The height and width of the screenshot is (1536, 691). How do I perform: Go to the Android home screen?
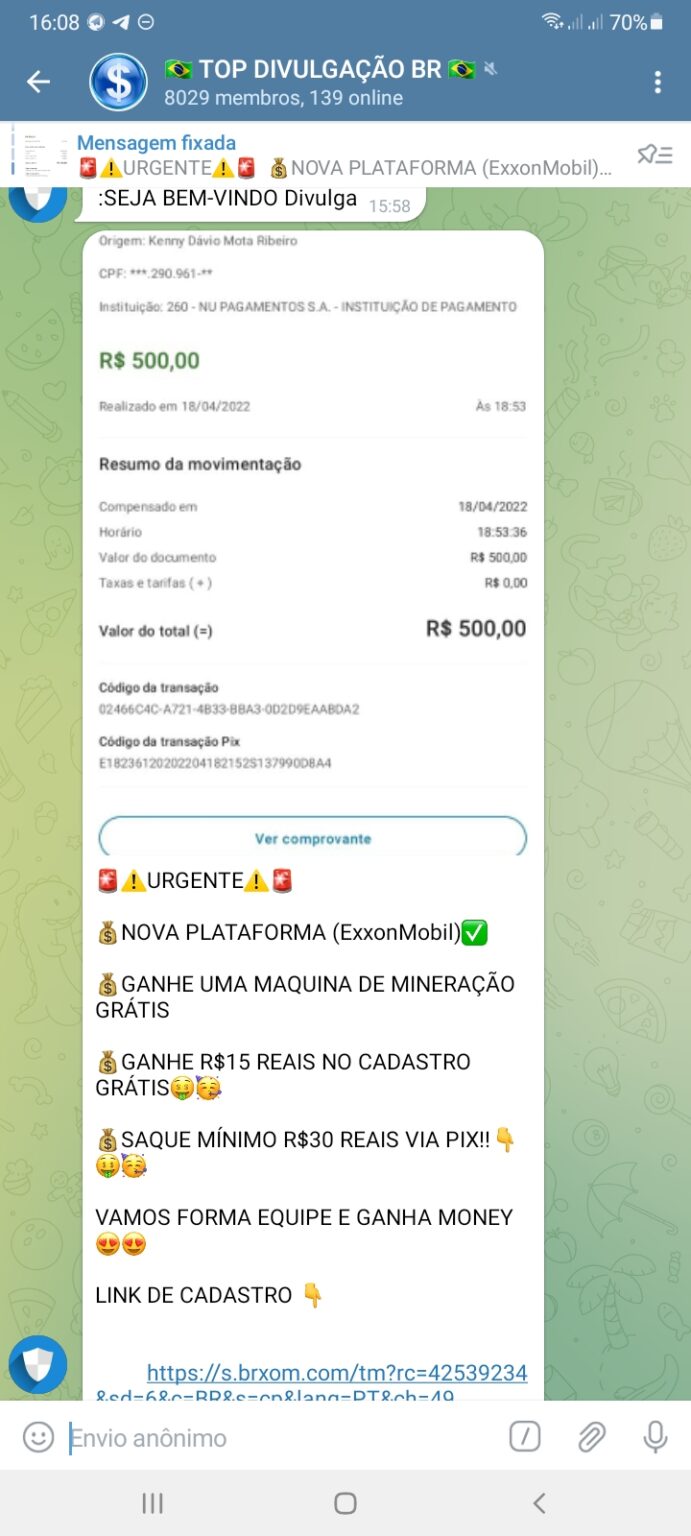pyautogui.click(x=345, y=1503)
